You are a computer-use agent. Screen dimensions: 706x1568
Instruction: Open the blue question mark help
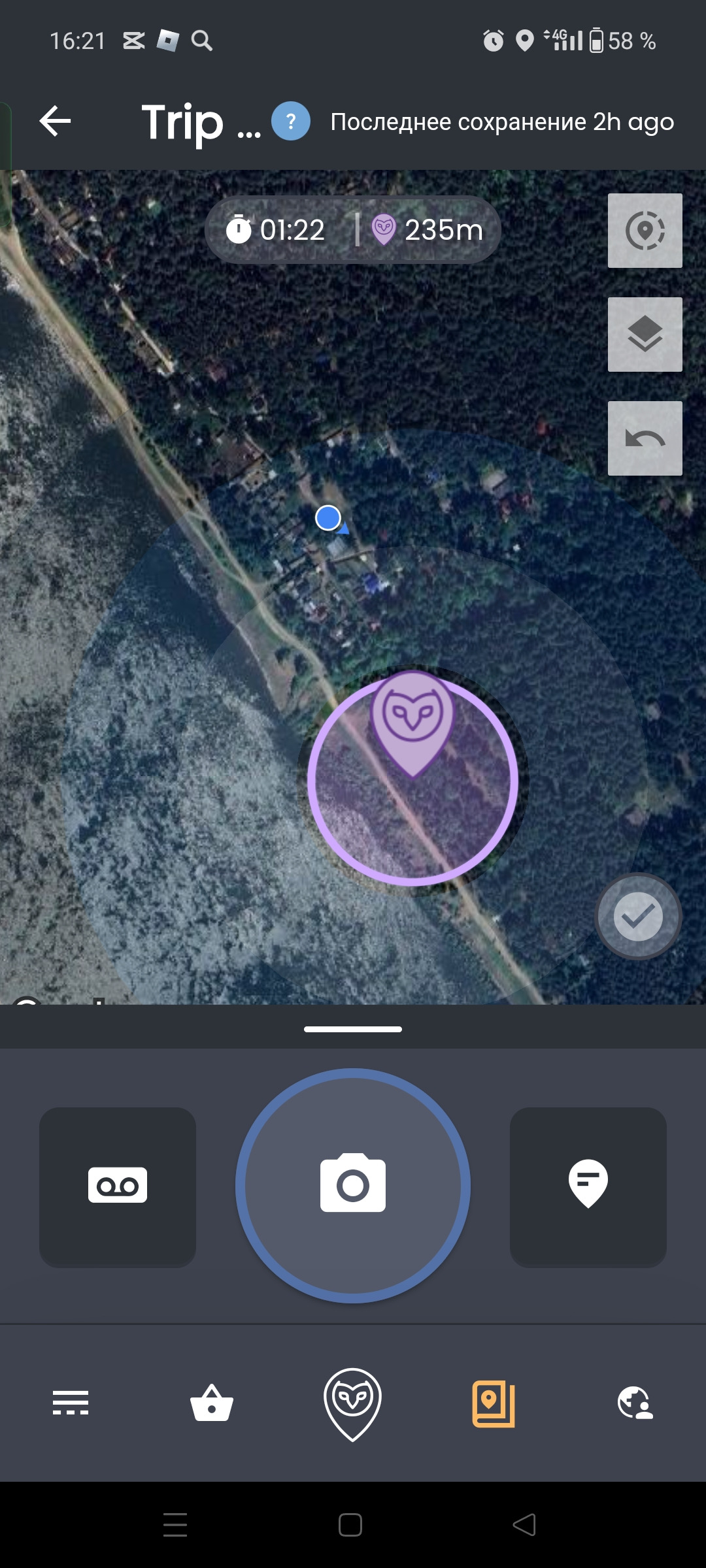tap(291, 122)
